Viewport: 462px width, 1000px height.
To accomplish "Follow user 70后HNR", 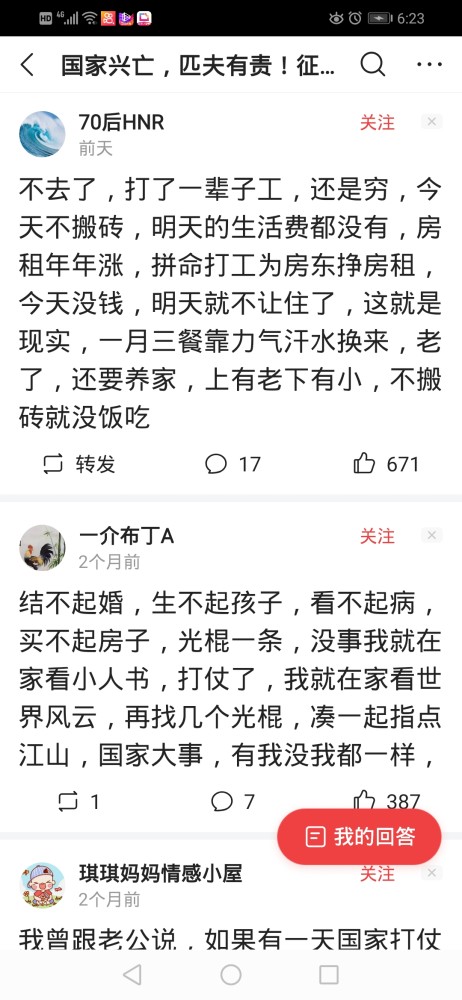I will [x=377, y=122].
